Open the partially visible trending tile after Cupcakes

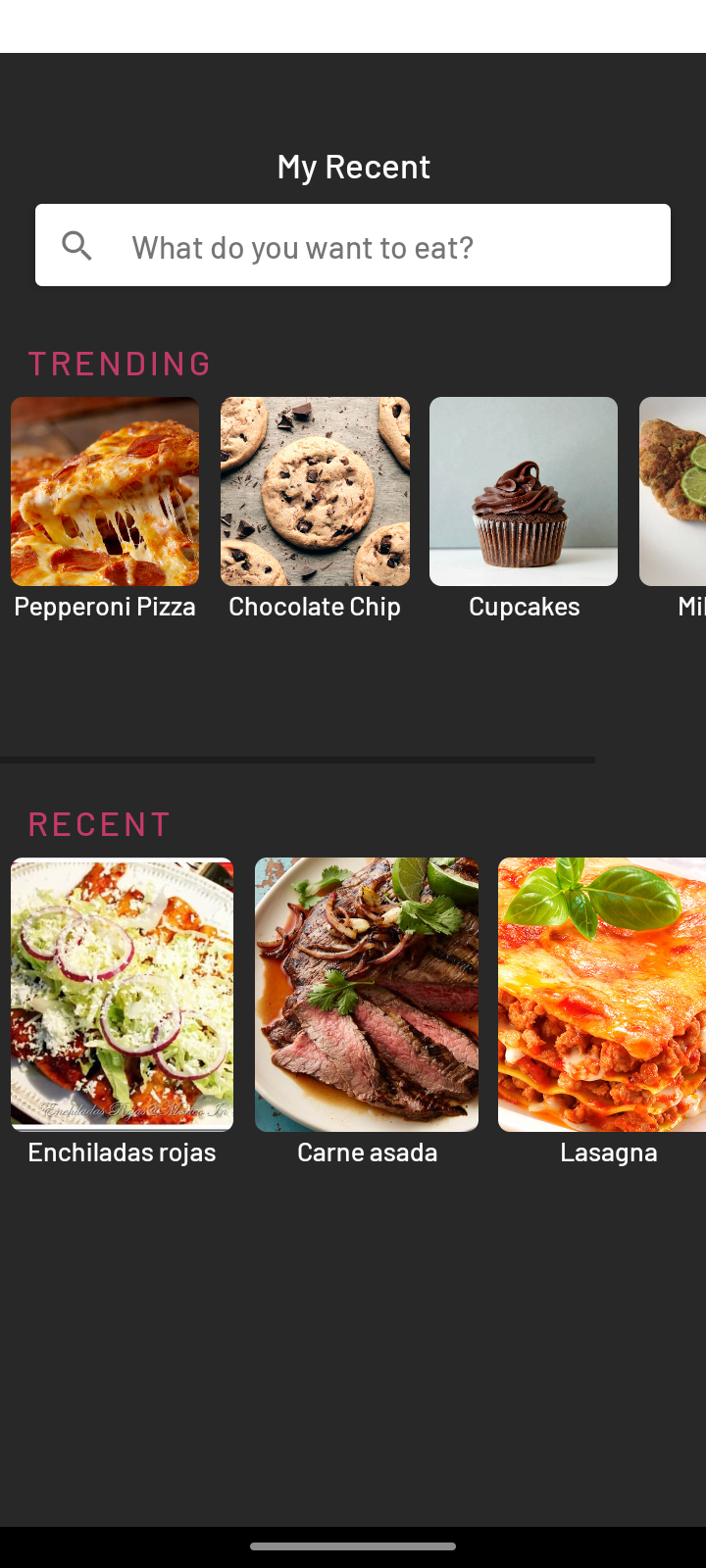[x=675, y=492]
